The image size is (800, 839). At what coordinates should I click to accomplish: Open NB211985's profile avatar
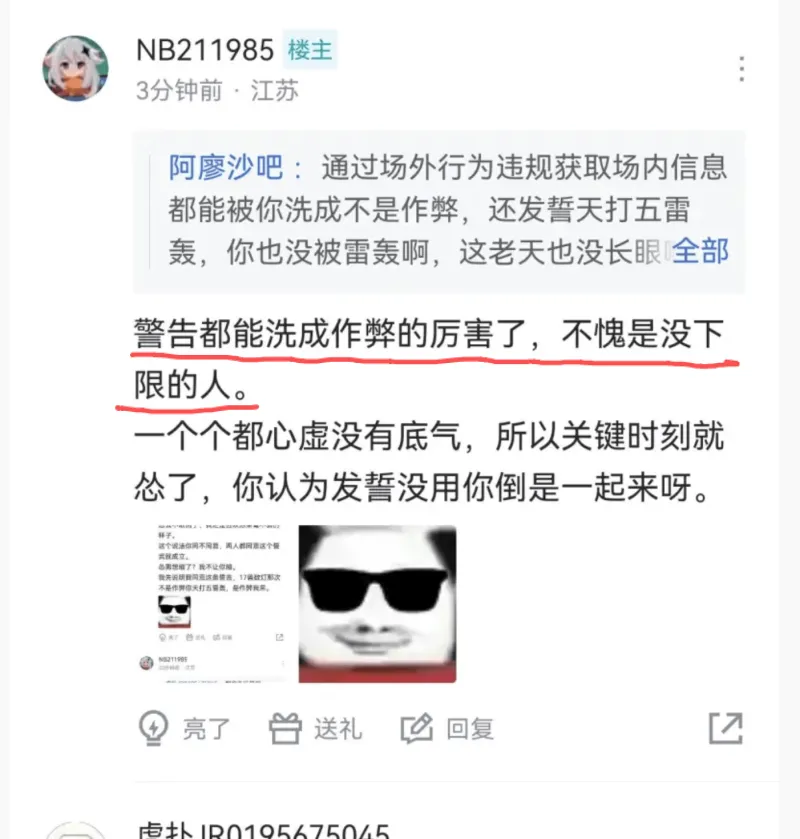pos(75,70)
